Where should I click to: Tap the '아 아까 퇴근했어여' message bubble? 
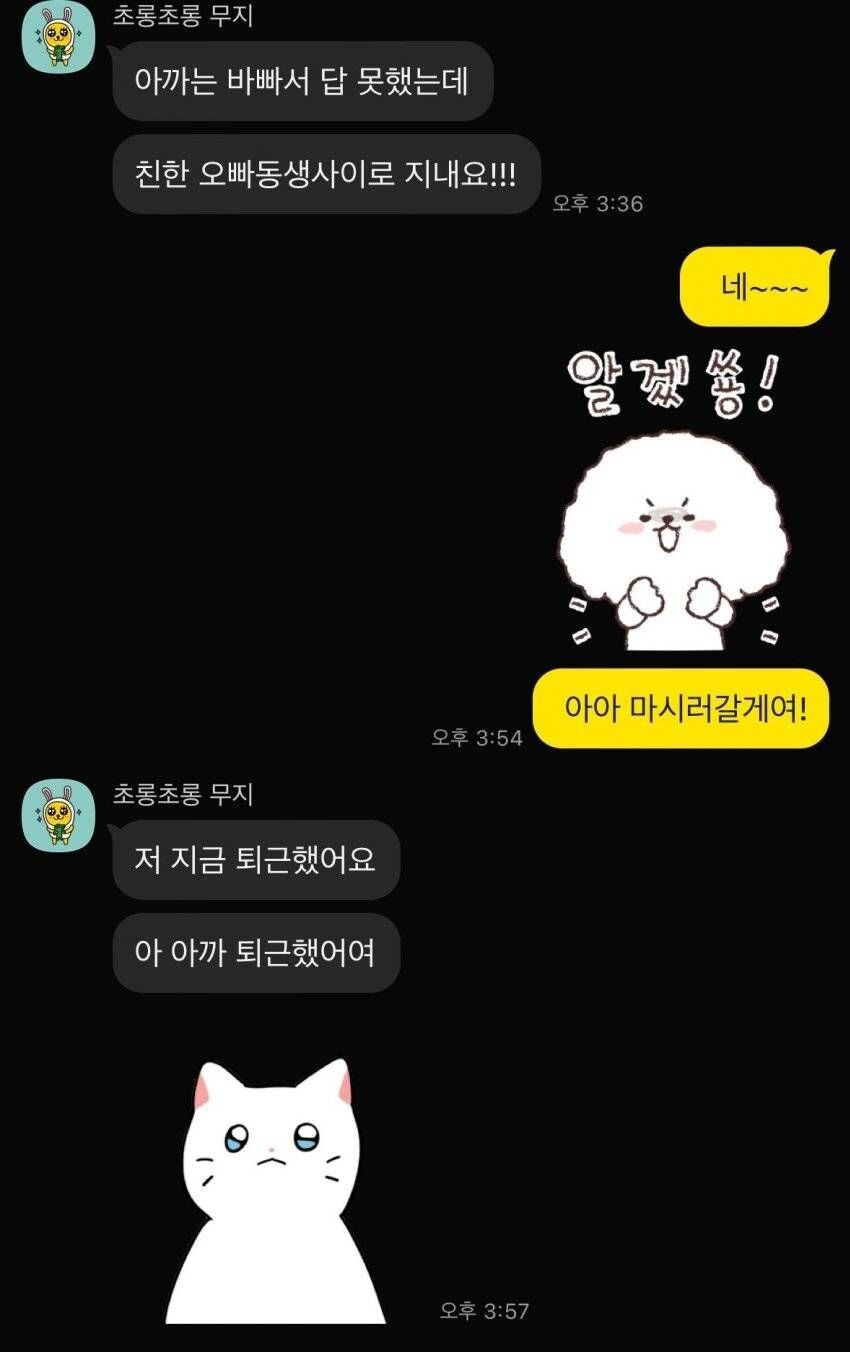pyautogui.click(x=256, y=953)
